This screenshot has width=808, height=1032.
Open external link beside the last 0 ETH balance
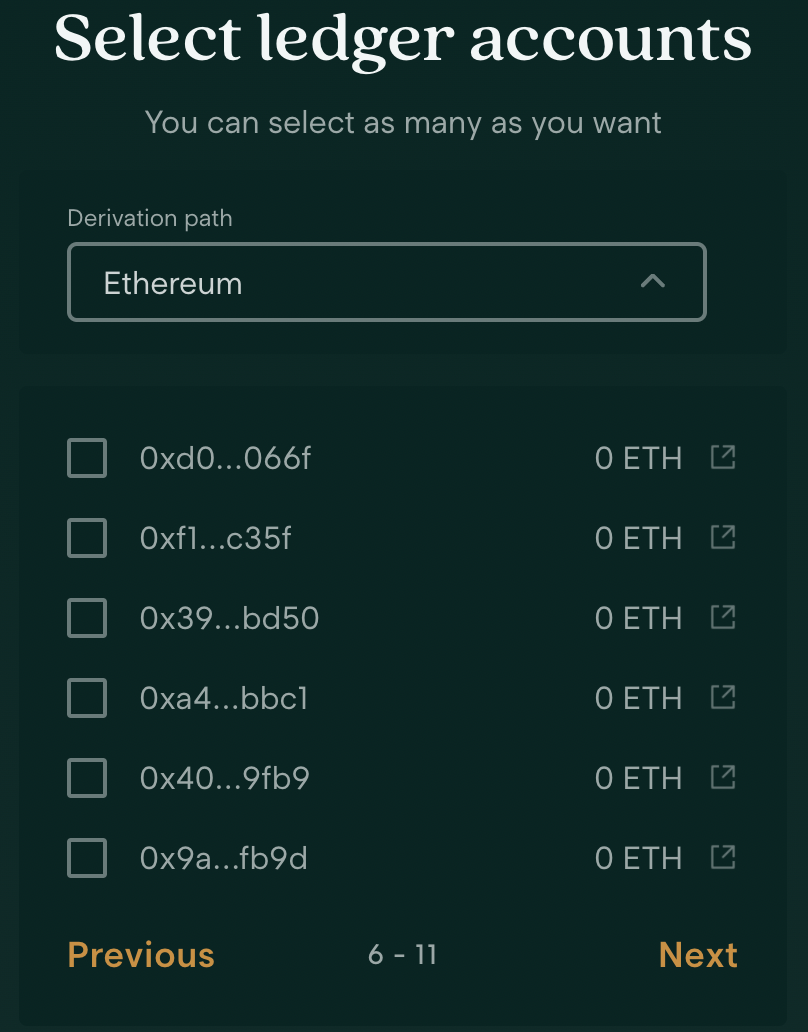pos(722,857)
